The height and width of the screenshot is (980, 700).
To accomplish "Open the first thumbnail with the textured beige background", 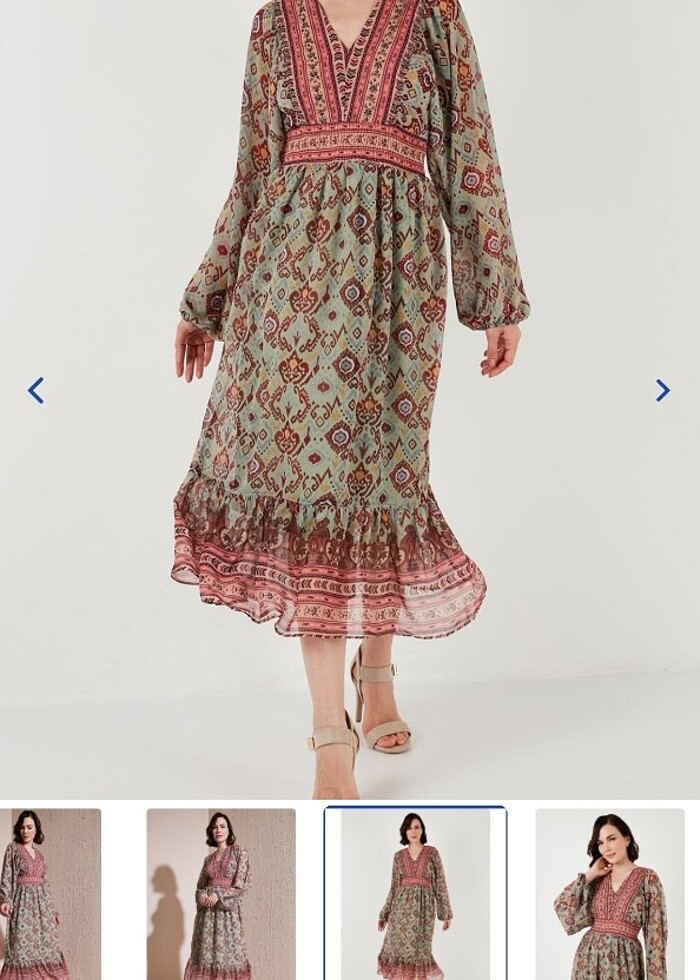I will (50, 893).
